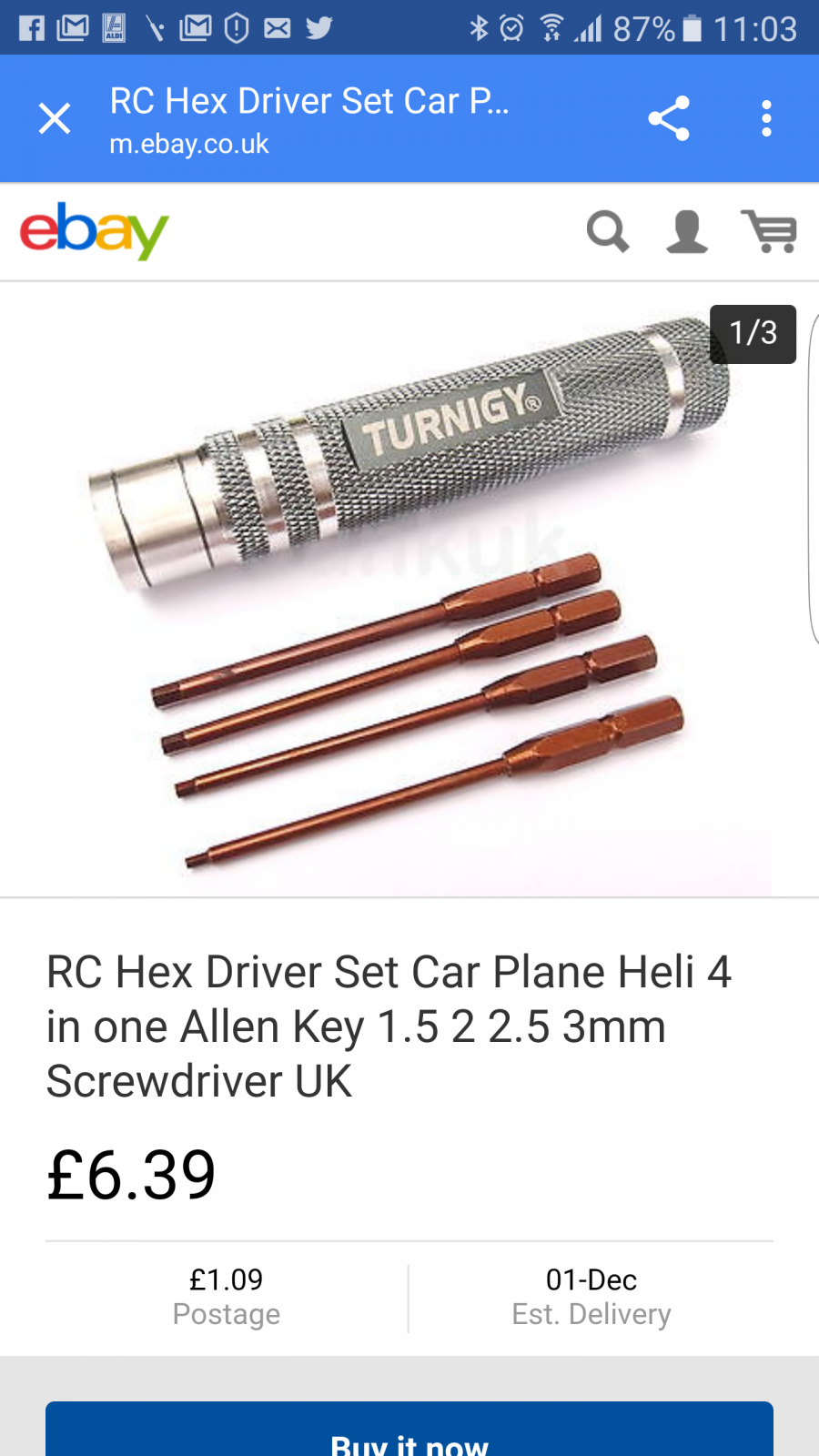Open the account profile icon
This screenshot has height=1456, width=819.
[x=687, y=231]
